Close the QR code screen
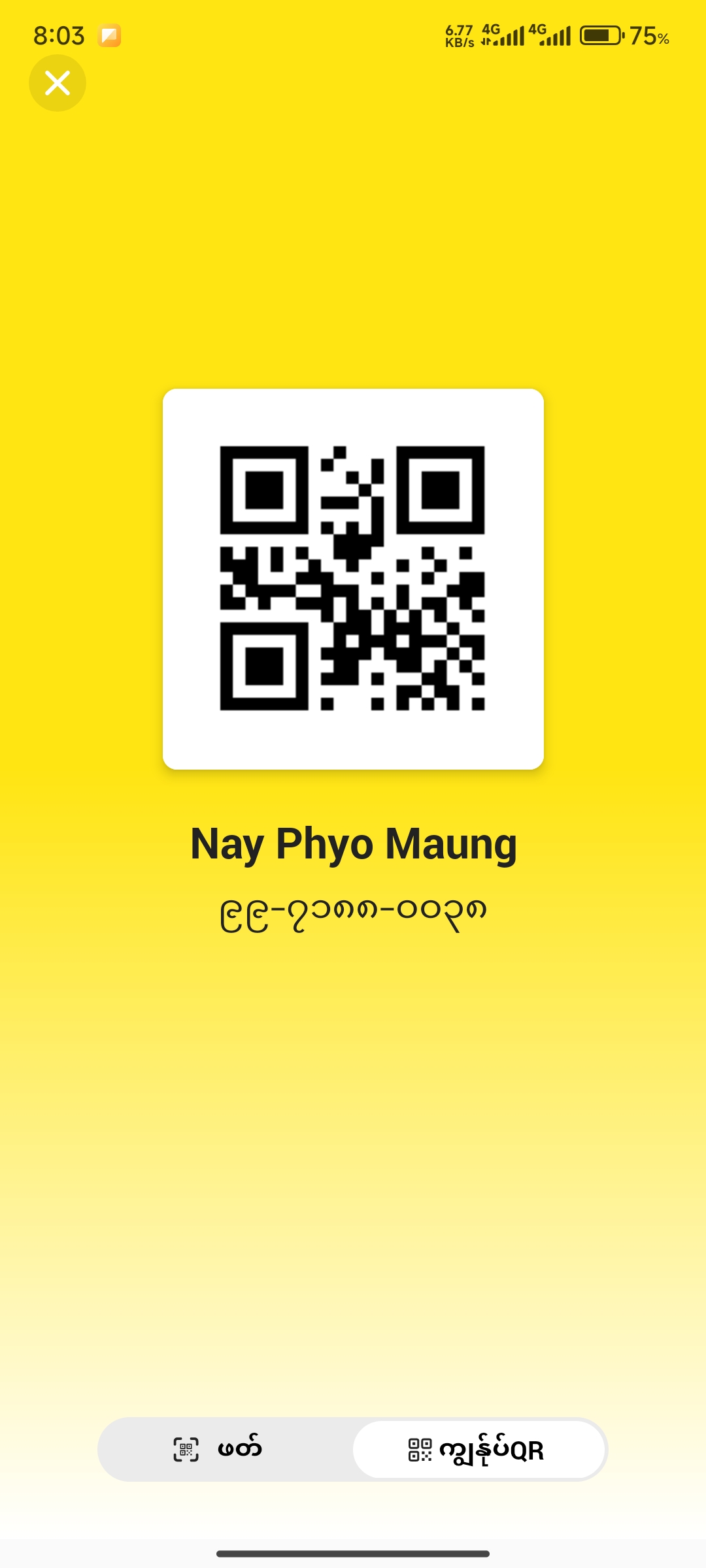 [x=58, y=83]
